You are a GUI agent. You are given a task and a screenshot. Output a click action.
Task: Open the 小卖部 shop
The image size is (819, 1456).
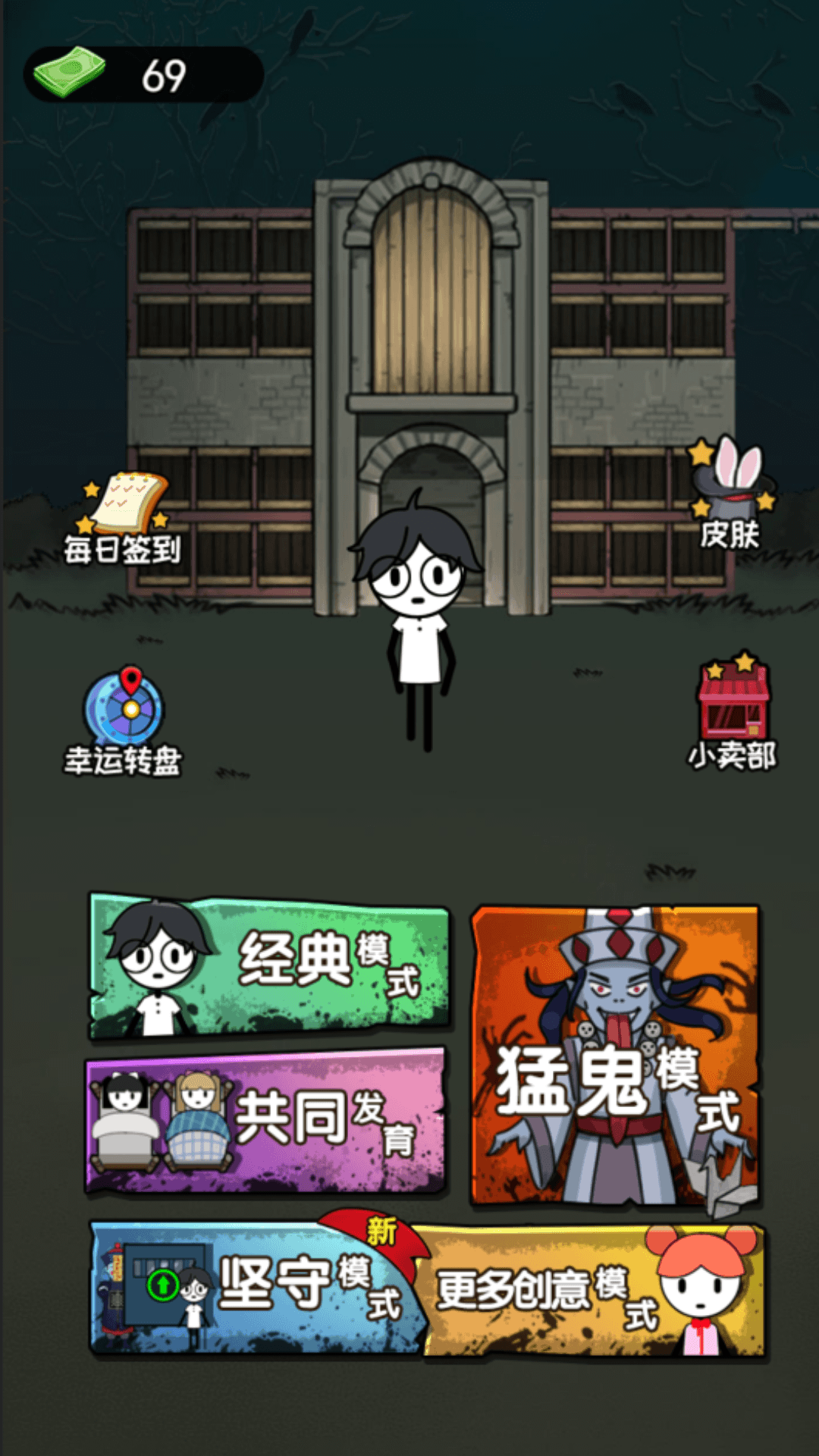click(732, 713)
